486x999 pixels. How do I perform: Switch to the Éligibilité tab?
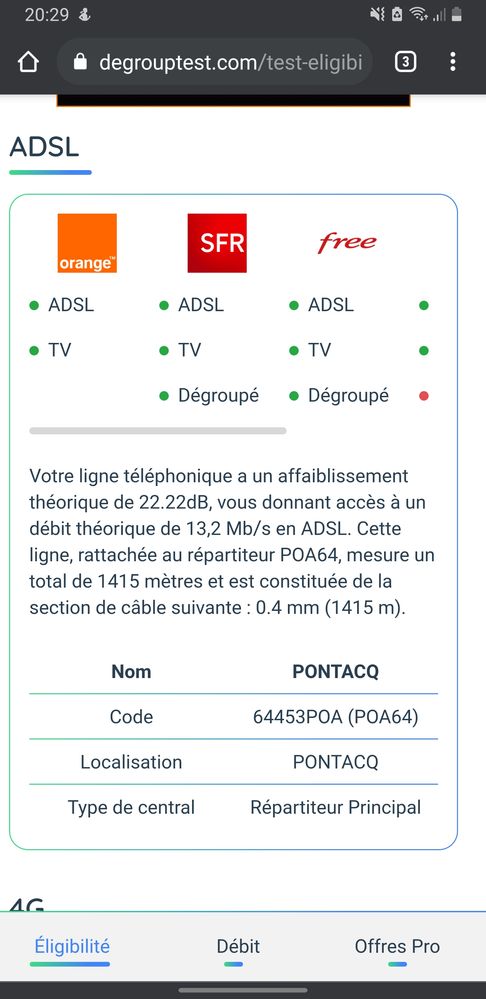pyautogui.click(x=72, y=946)
